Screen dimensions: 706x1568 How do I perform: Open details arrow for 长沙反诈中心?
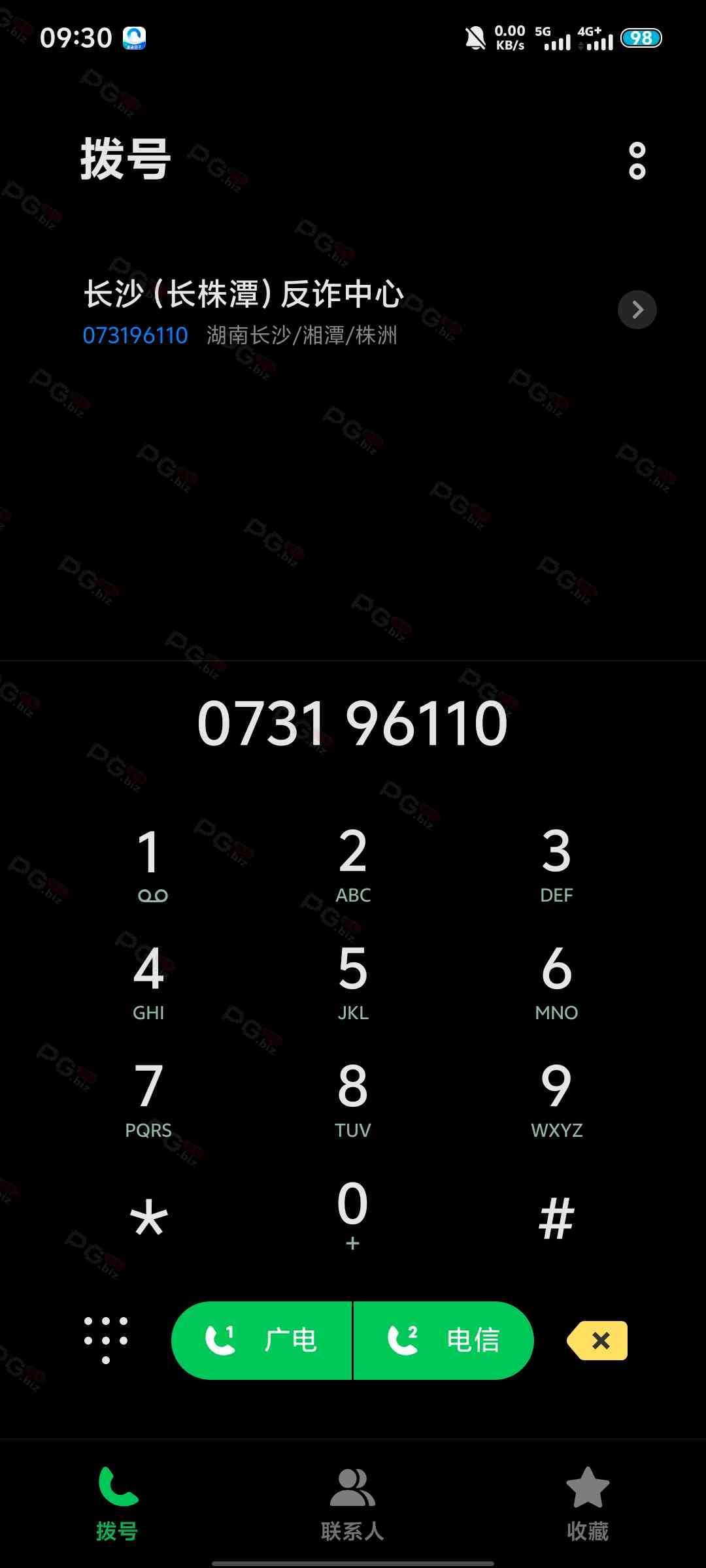click(637, 310)
